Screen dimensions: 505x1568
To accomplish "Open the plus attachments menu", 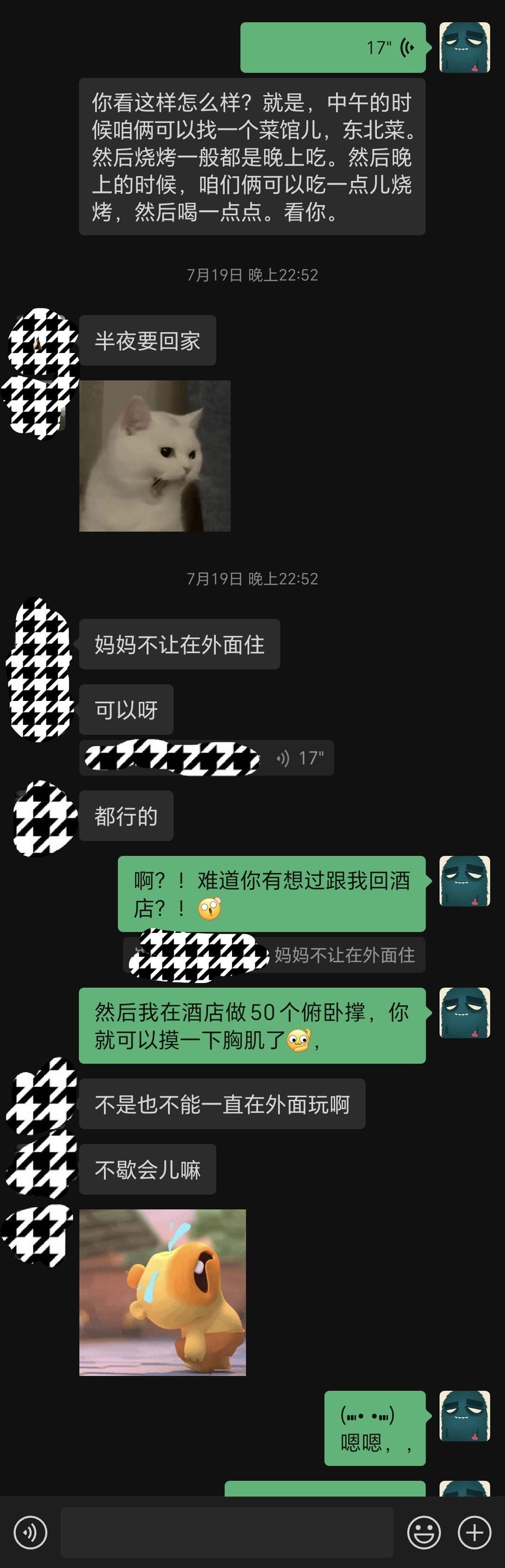I will click(x=474, y=1532).
